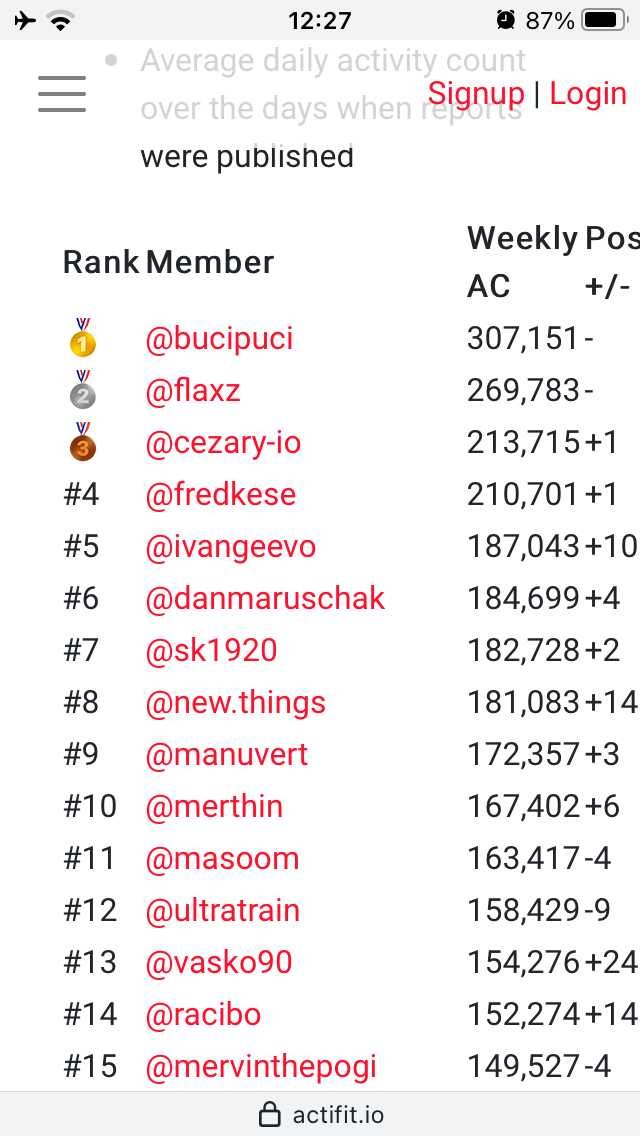This screenshot has height=1136, width=640.
Task: Open @ultratrain profile
Action: (x=223, y=911)
